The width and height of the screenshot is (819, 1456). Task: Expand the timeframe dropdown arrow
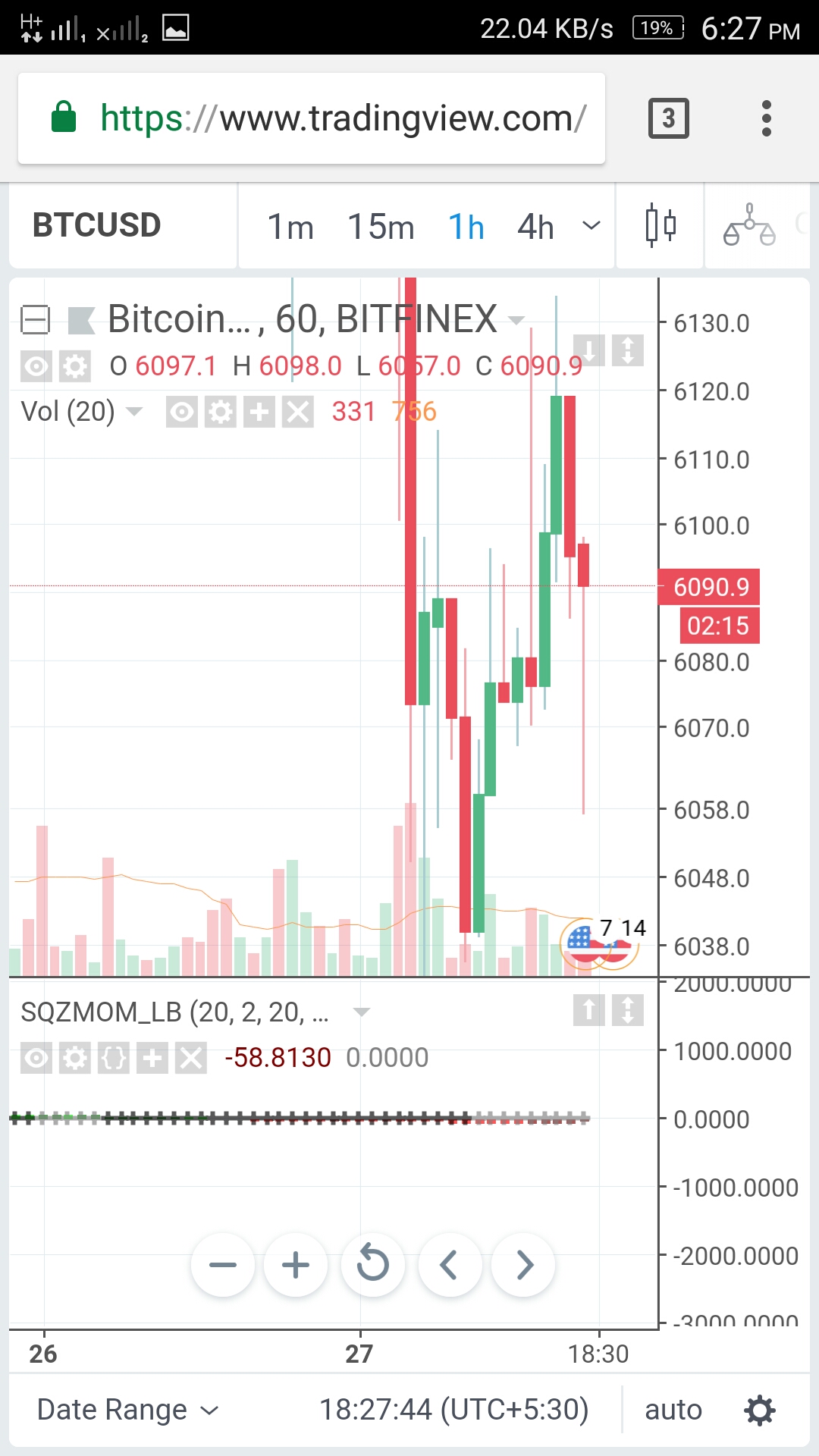click(591, 225)
